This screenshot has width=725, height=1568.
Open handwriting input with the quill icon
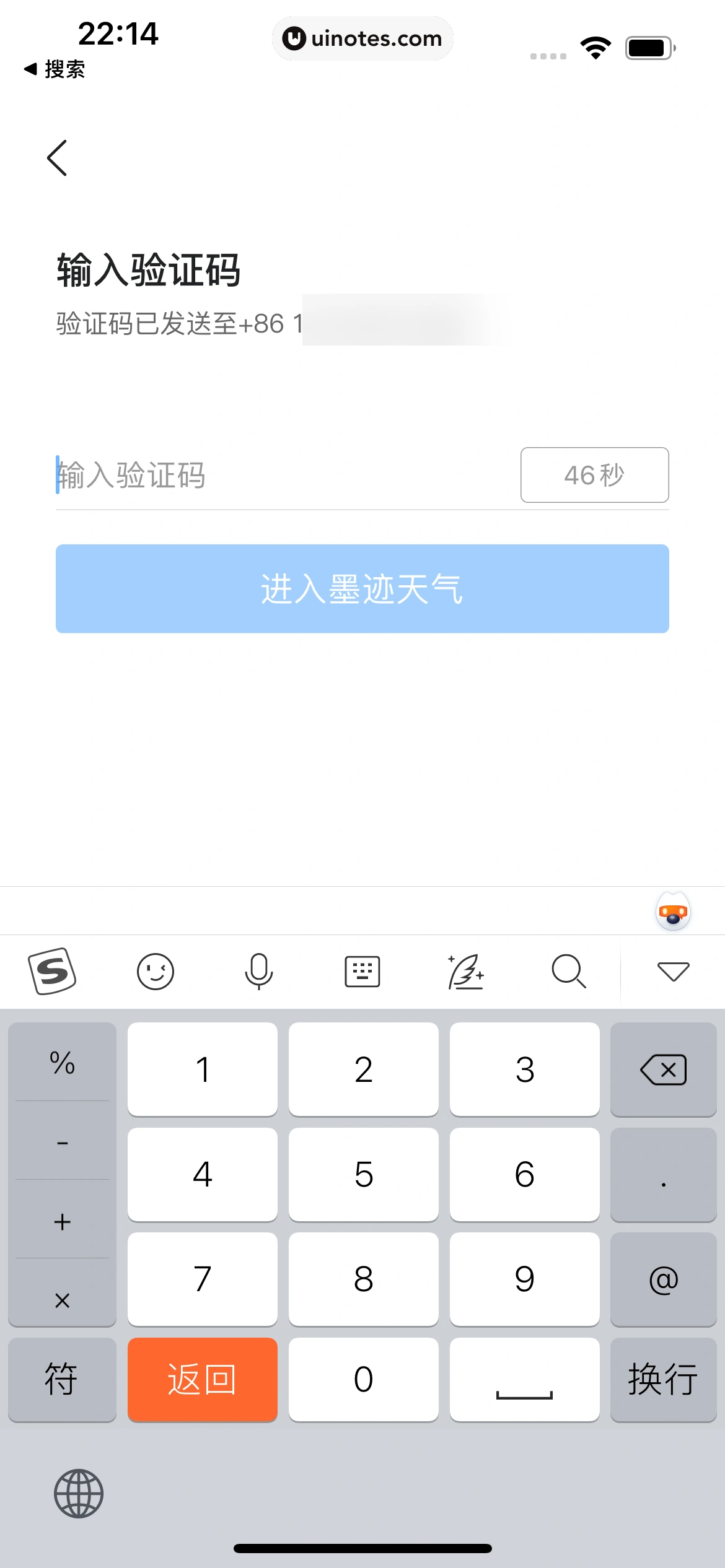coord(465,970)
